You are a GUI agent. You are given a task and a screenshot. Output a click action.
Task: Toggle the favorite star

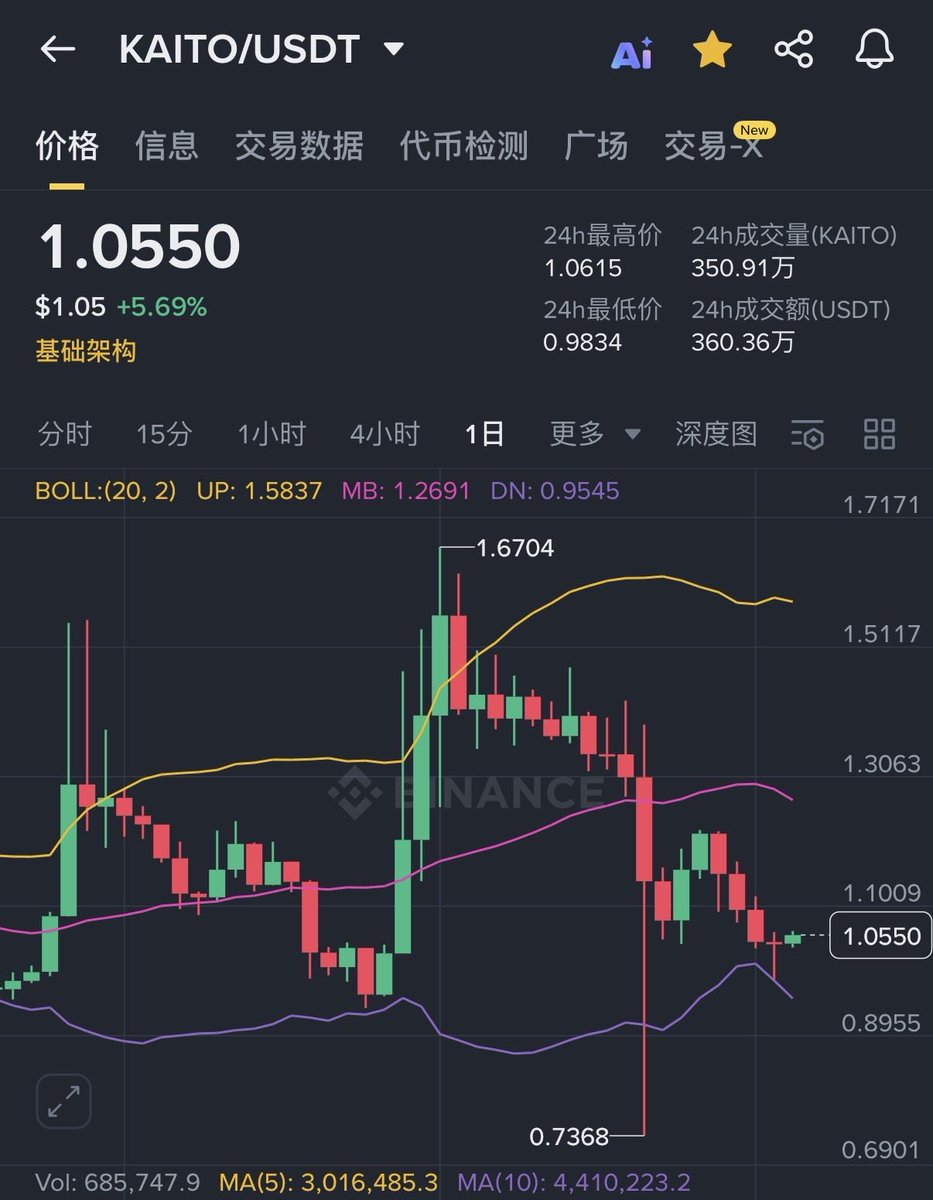coord(712,50)
